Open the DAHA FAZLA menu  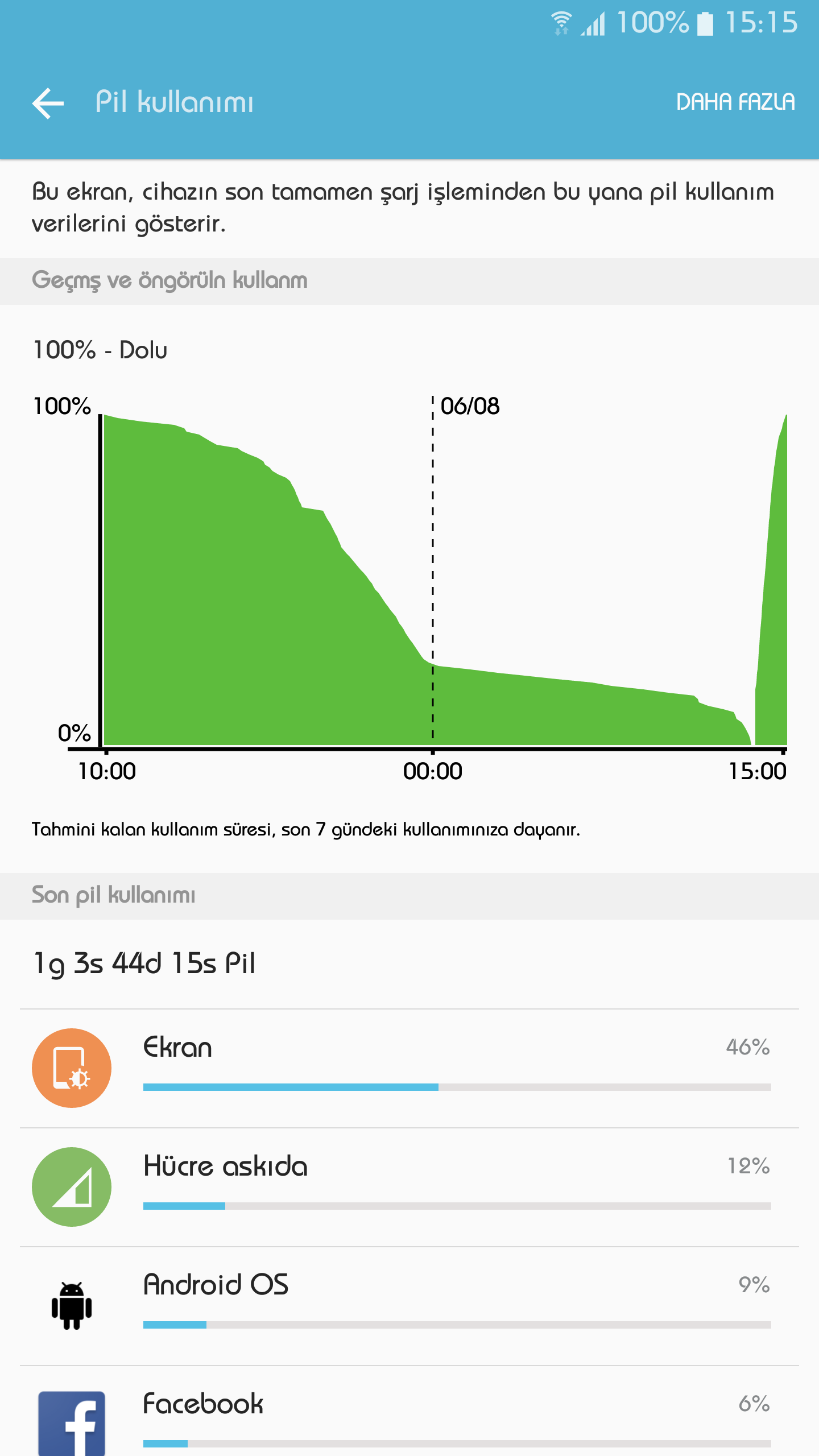pos(735,102)
